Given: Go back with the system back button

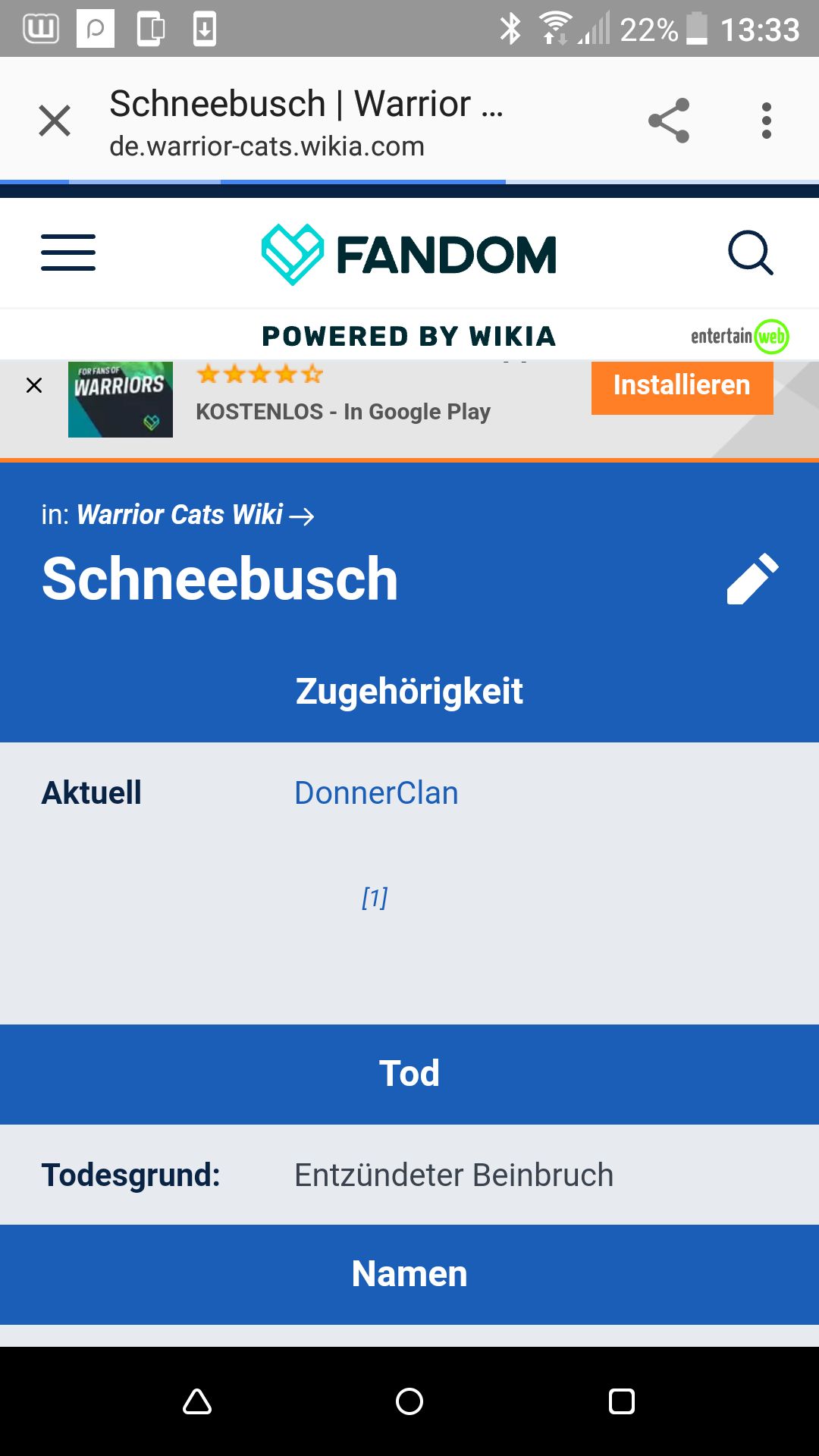Looking at the screenshot, I should pos(197,1401).
